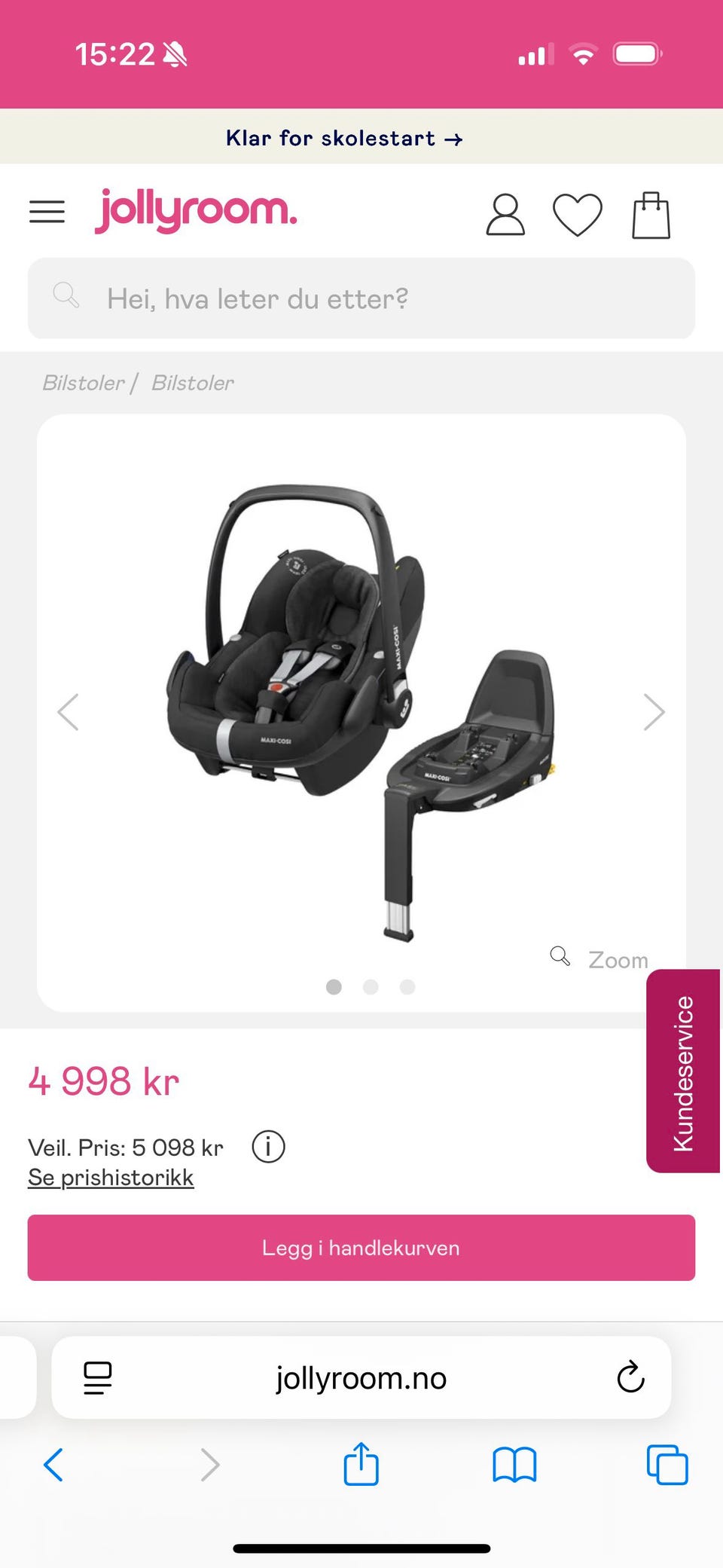Image resolution: width=723 pixels, height=1568 pixels.
Task: Open the shopping bag
Action: point(651,215)
